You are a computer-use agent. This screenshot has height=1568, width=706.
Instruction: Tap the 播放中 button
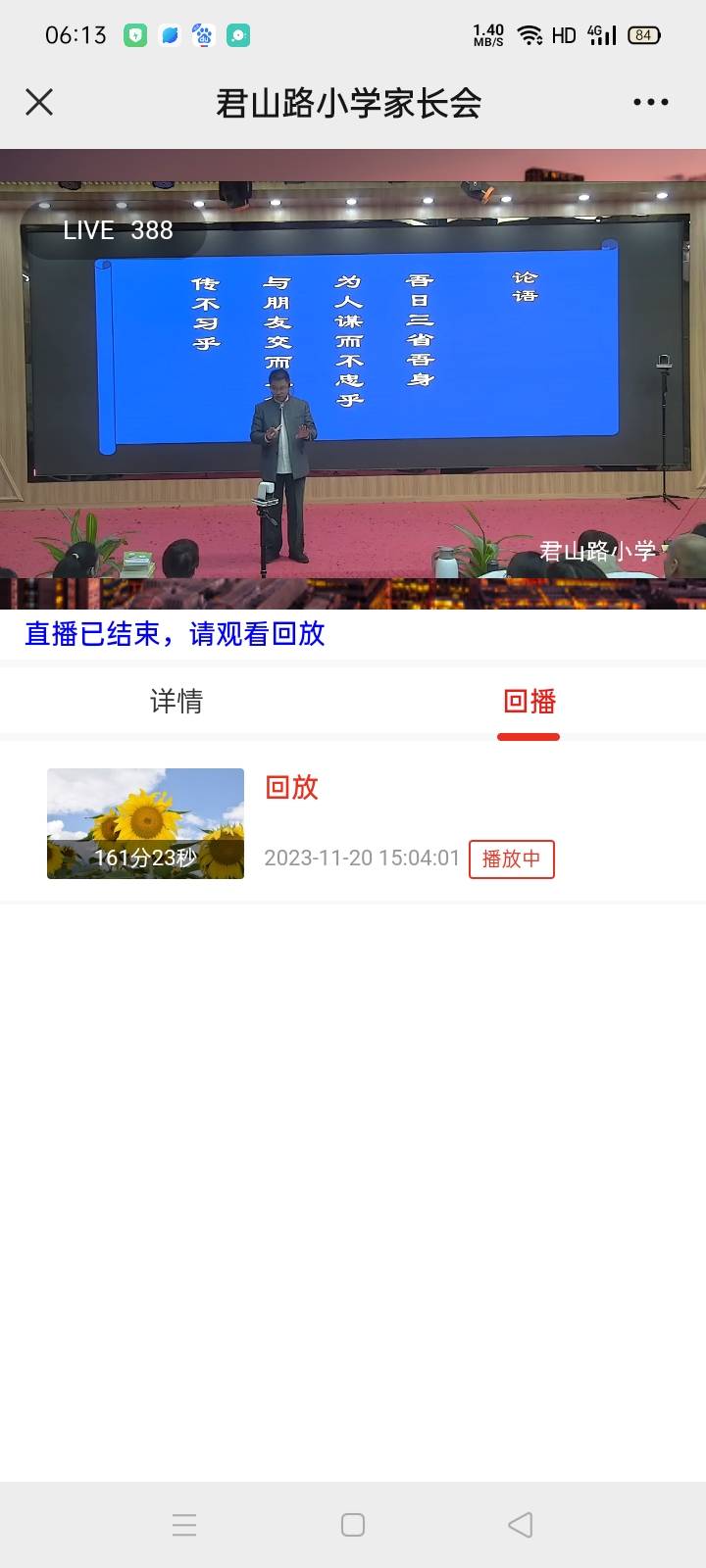click(511, 859)
